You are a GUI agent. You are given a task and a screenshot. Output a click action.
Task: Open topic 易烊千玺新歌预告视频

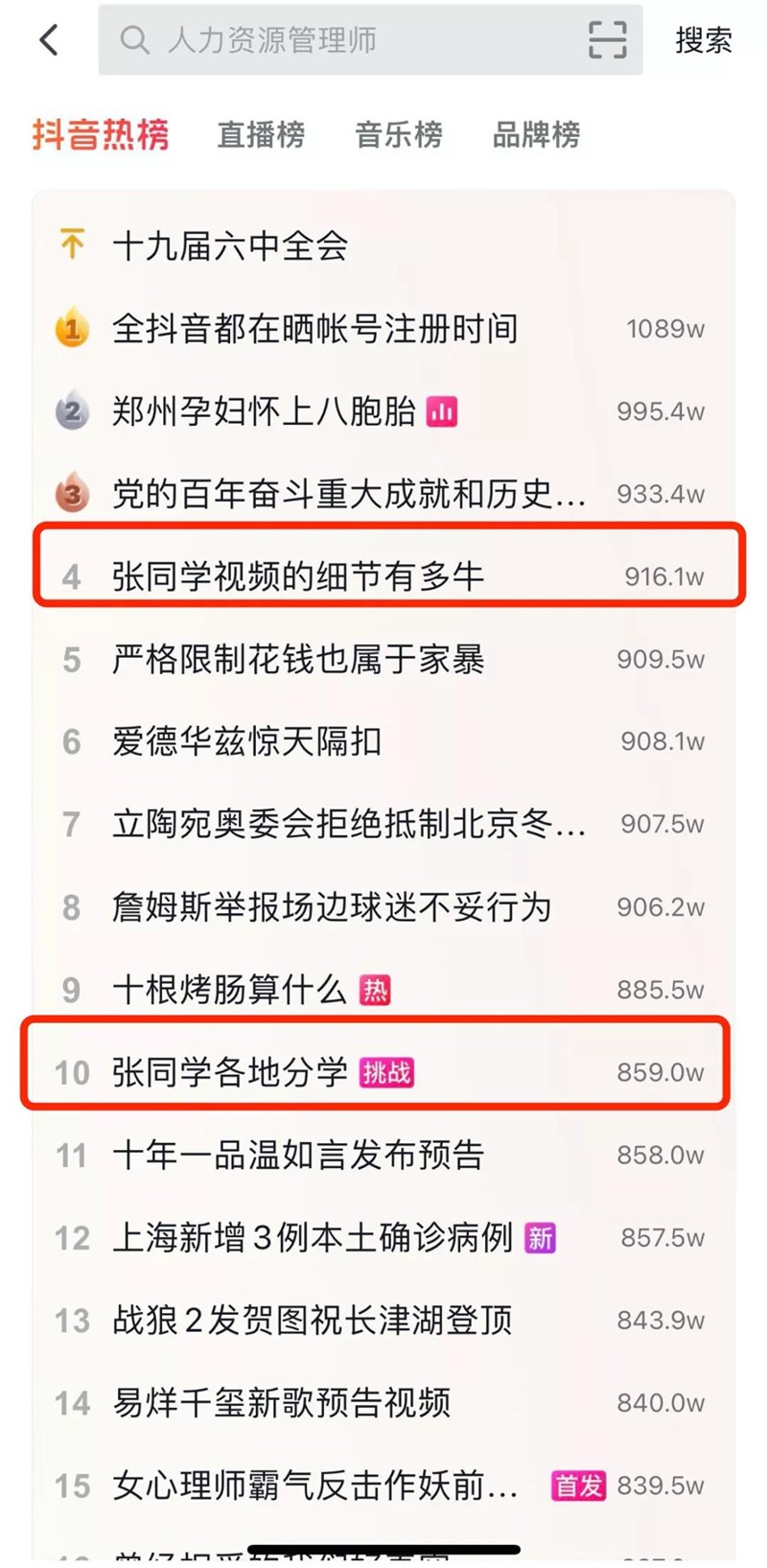tap(281, 1403)
